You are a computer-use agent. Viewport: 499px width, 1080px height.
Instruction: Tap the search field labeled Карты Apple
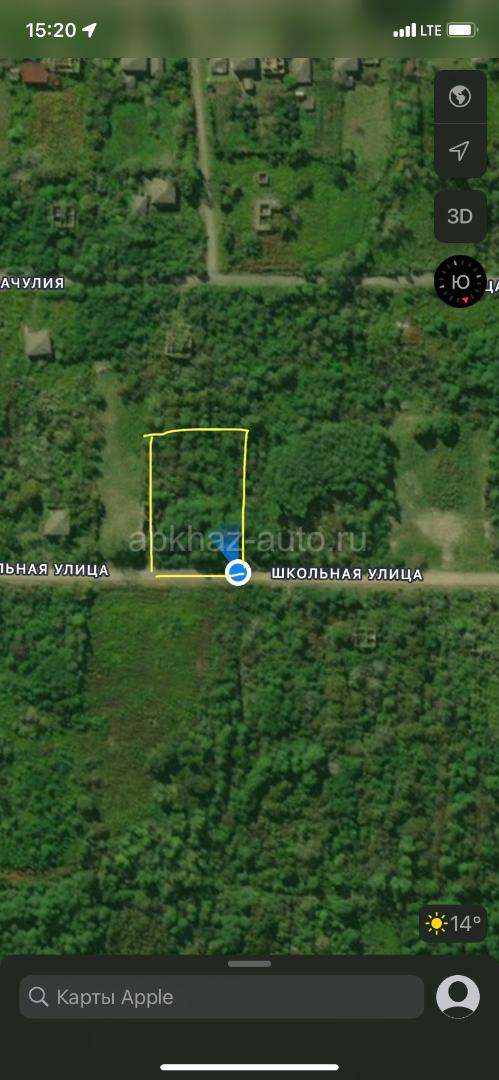pyautogui.click(x=221, y=997)
